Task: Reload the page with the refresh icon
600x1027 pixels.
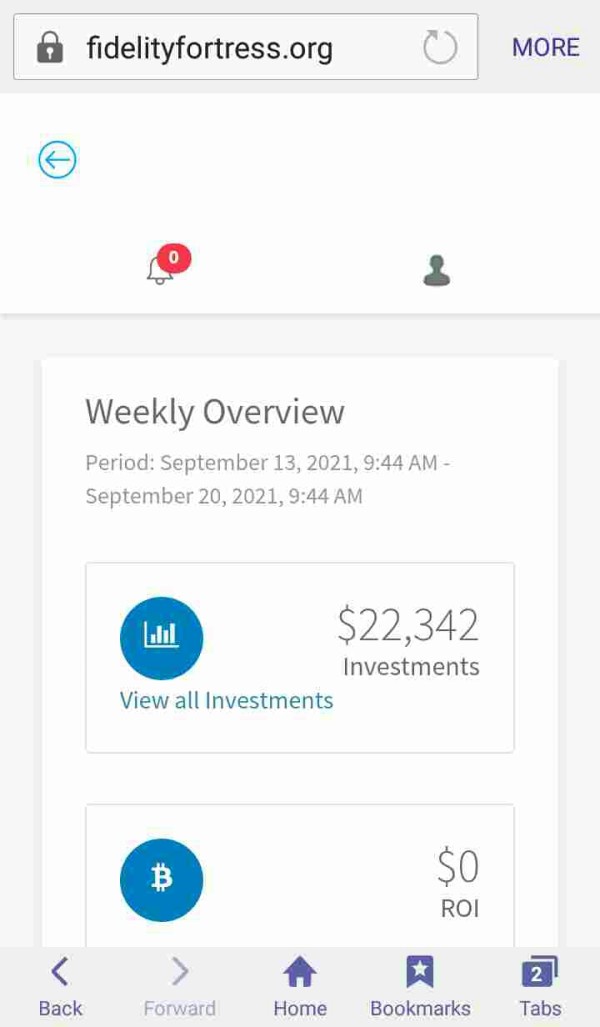Action: click(440, 47)
